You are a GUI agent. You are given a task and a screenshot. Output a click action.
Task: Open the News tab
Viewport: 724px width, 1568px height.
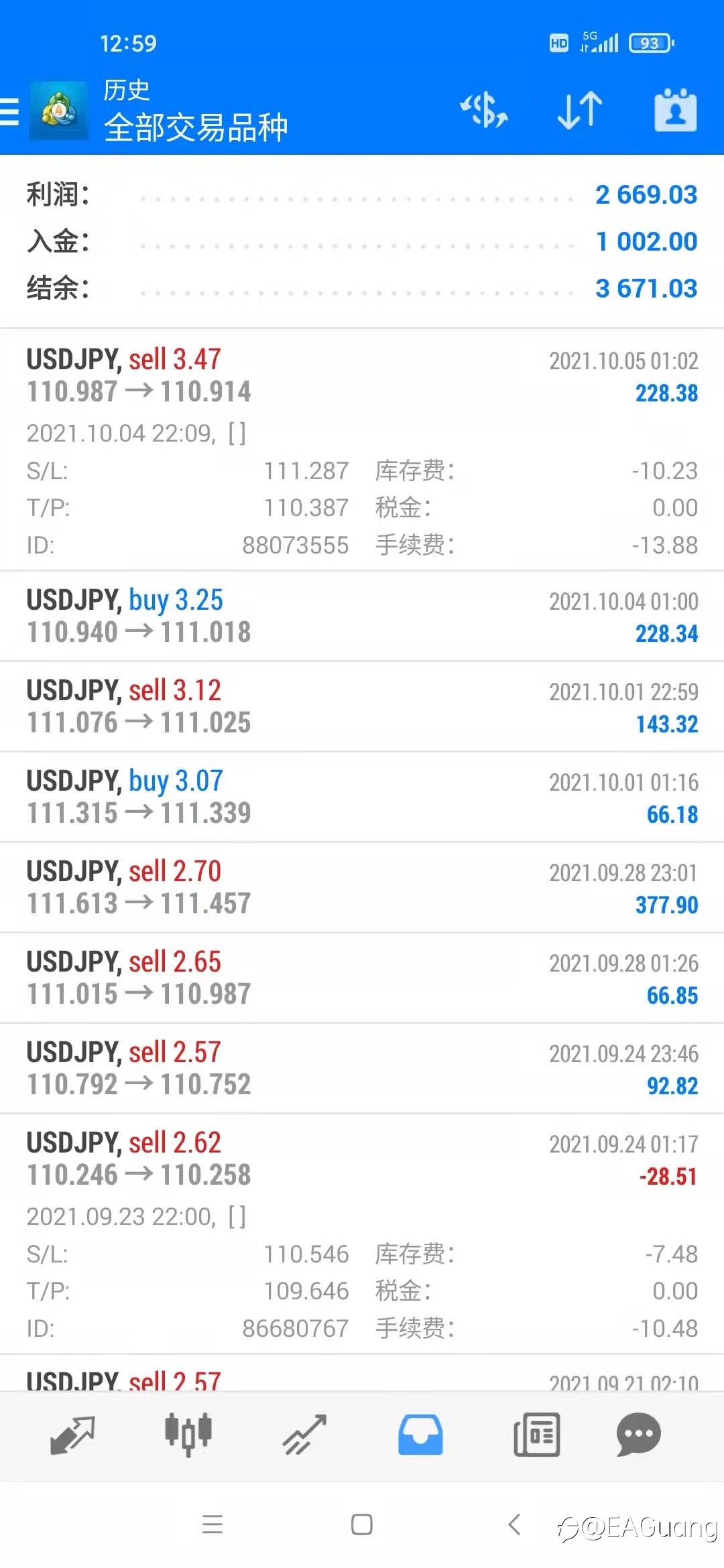pos(536,1435)
